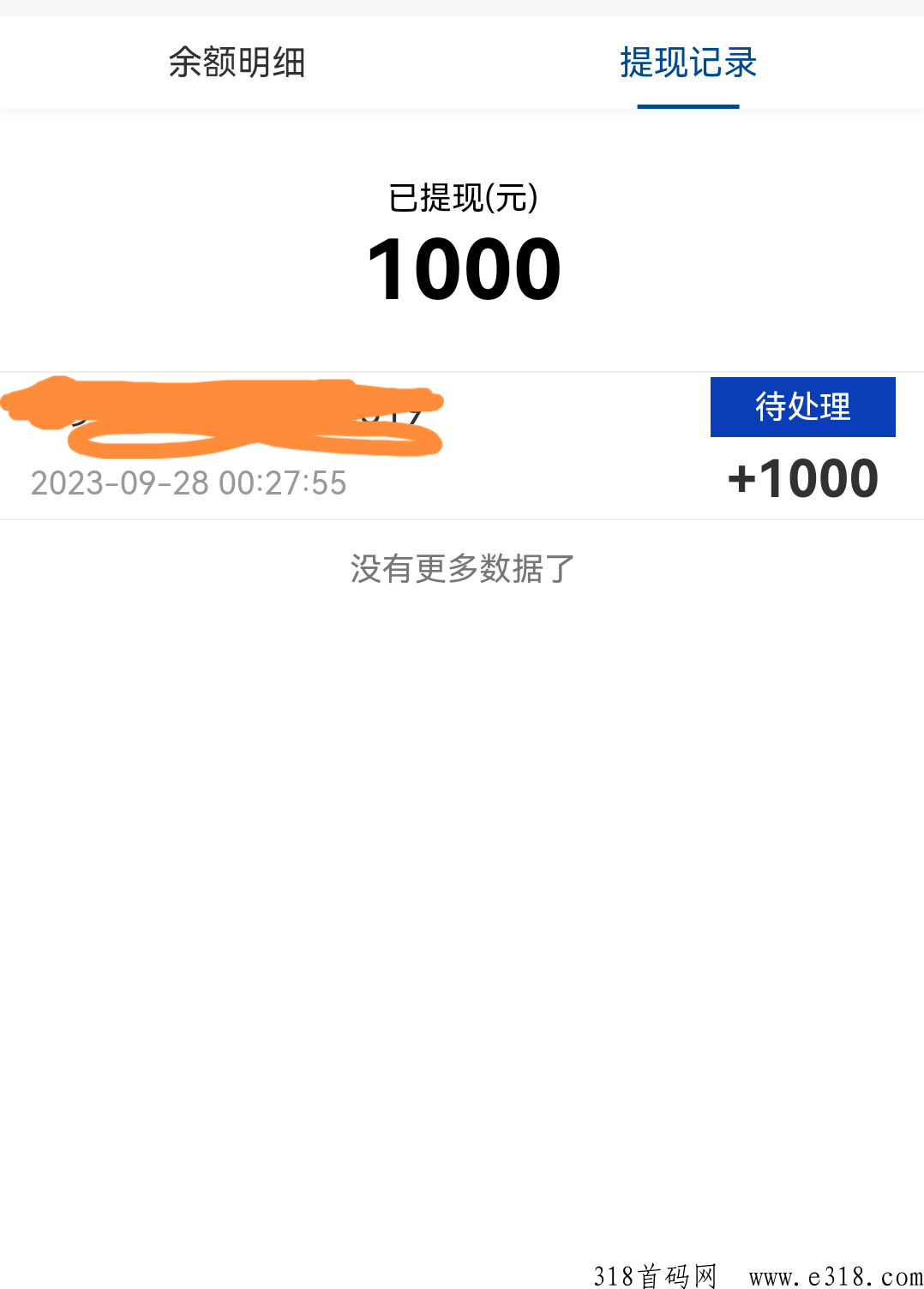Tap the 没有更多数据了 message
The width and height of the screenshot is (924, 1289).
coord(461,568)
